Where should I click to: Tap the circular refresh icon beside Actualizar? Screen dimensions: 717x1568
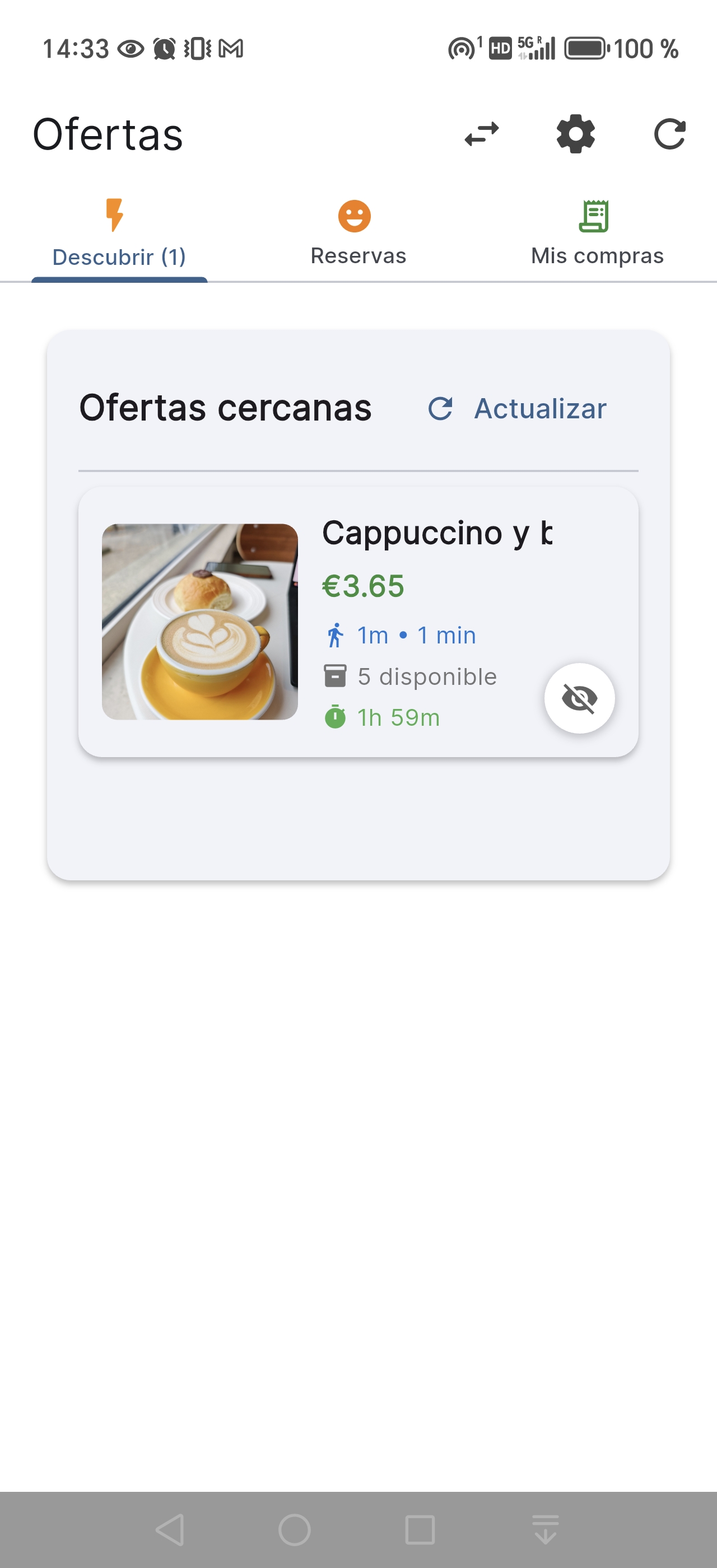441,408
